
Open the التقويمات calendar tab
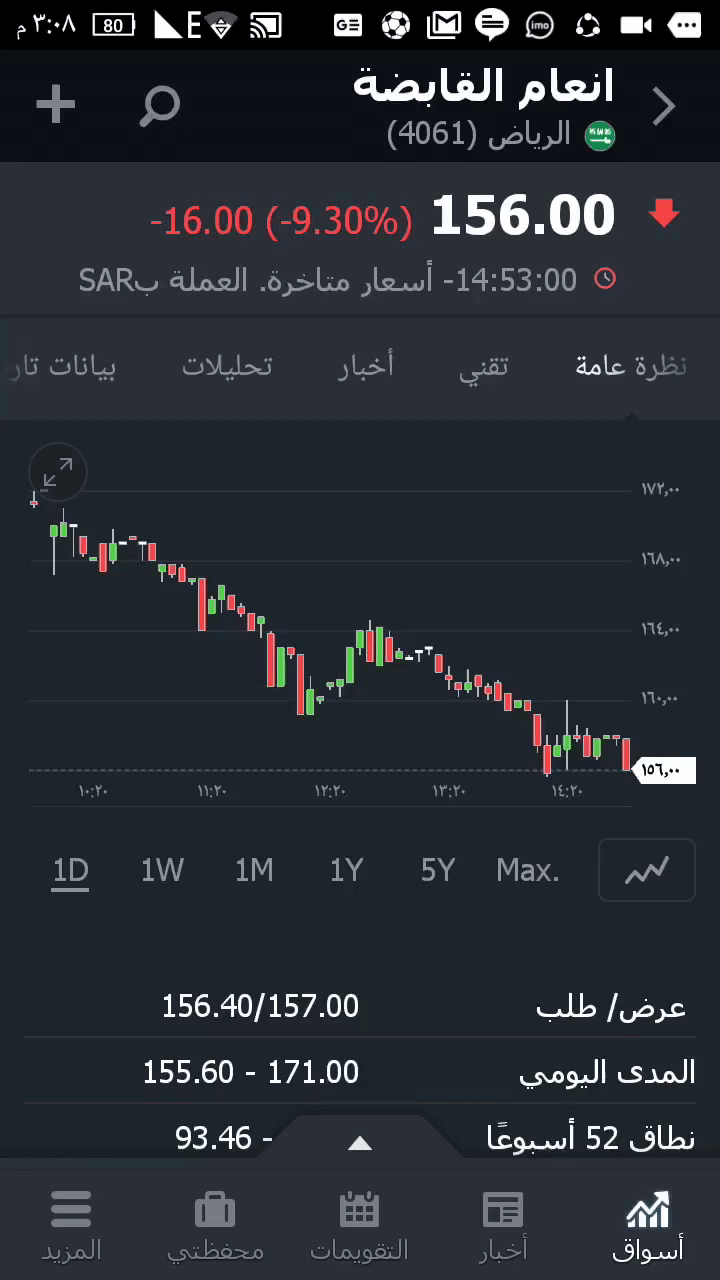click(359, 1224)
